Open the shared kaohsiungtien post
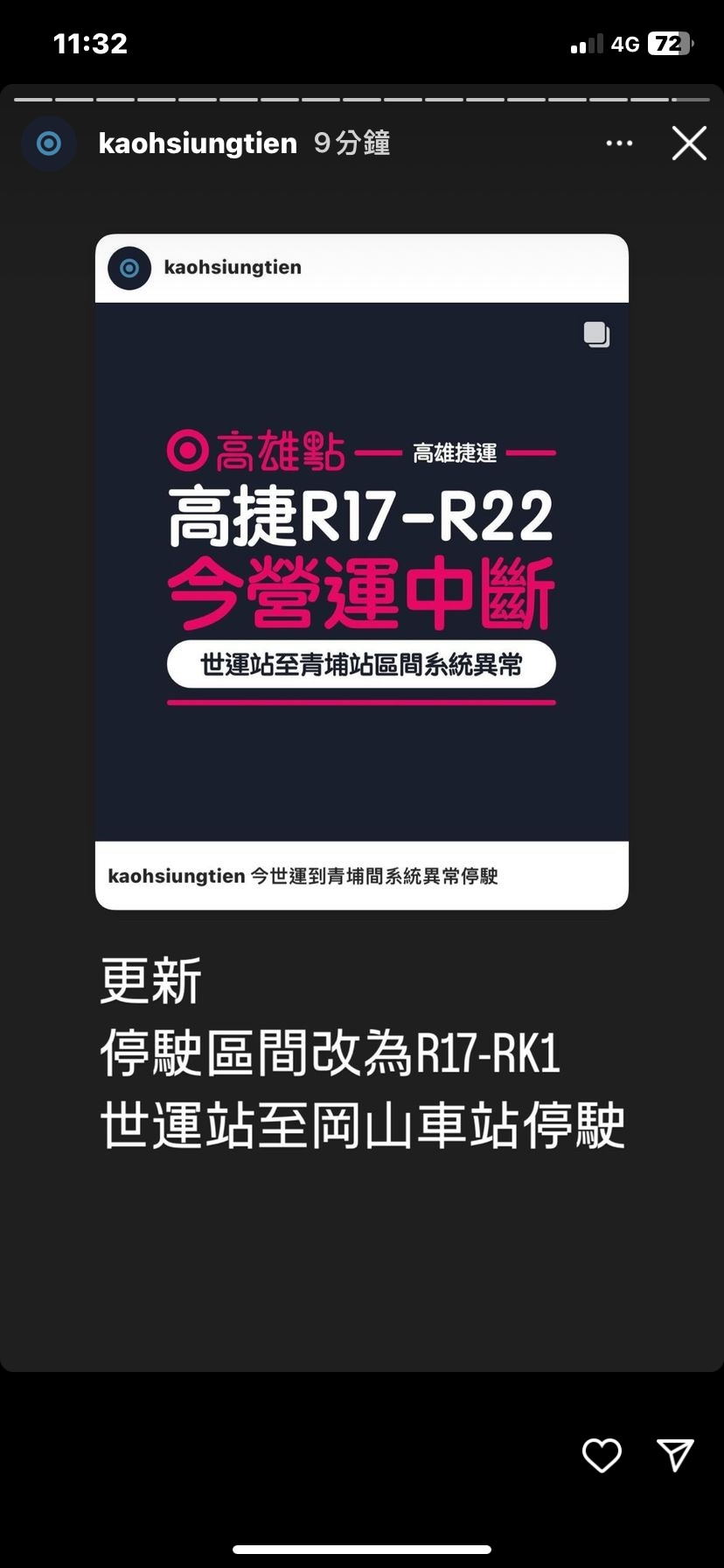The height and width of the screenshot is (1568, 724). tap(361, 571)
